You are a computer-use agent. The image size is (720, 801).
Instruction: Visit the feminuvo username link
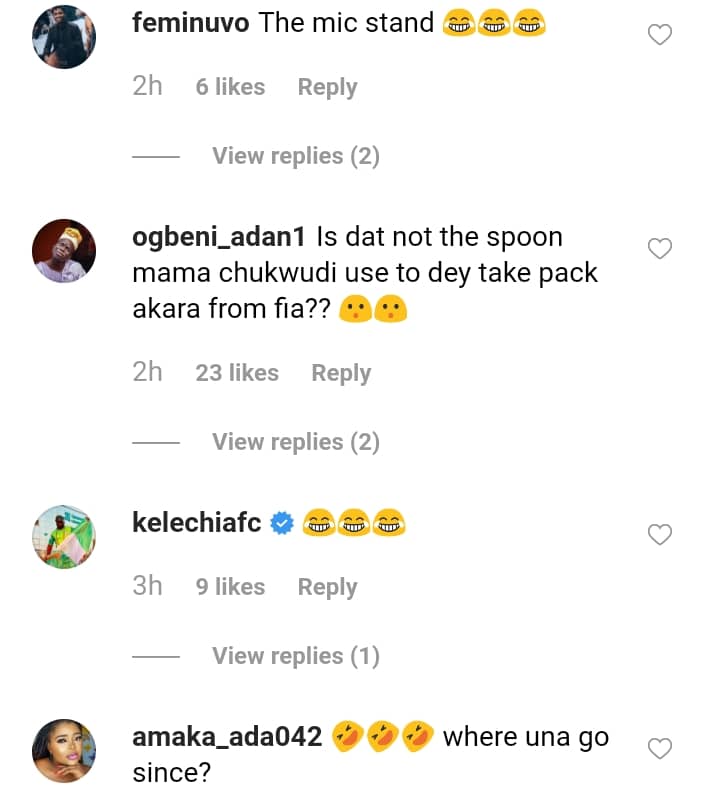(190, 23)
